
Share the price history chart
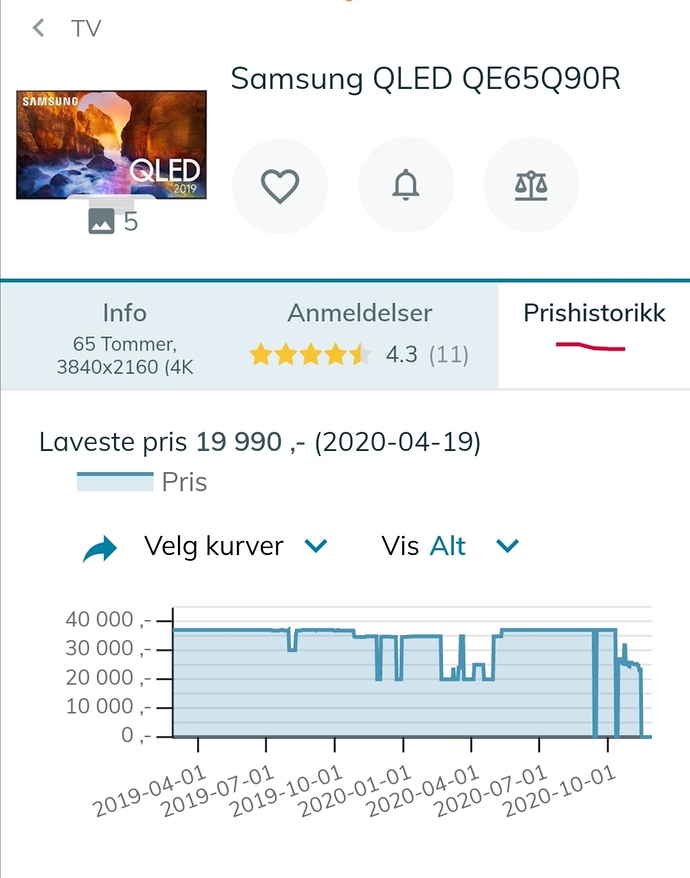pos(100,548)
